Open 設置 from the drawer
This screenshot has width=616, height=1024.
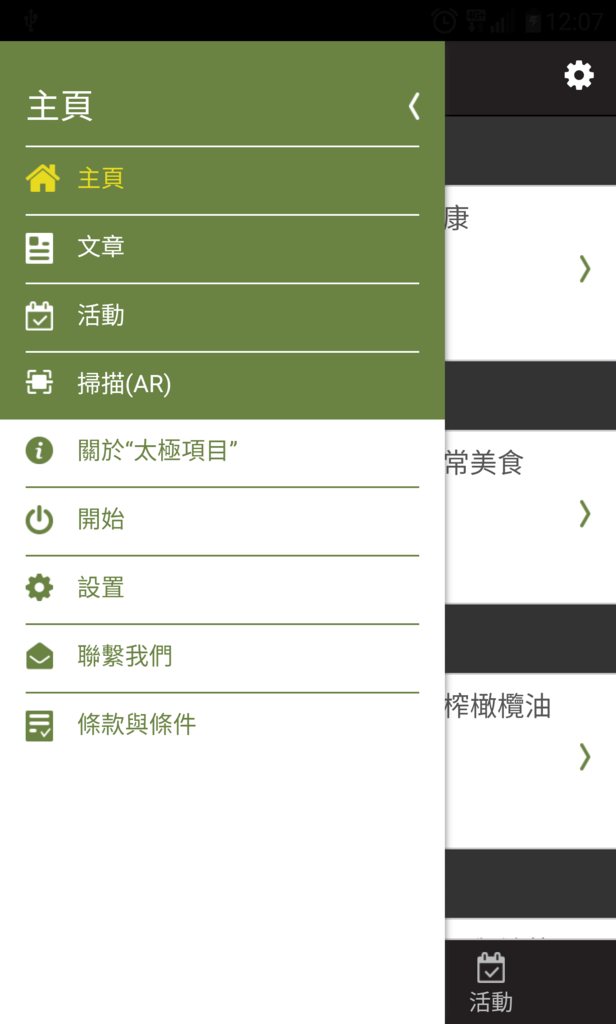[x=101, y=588]
